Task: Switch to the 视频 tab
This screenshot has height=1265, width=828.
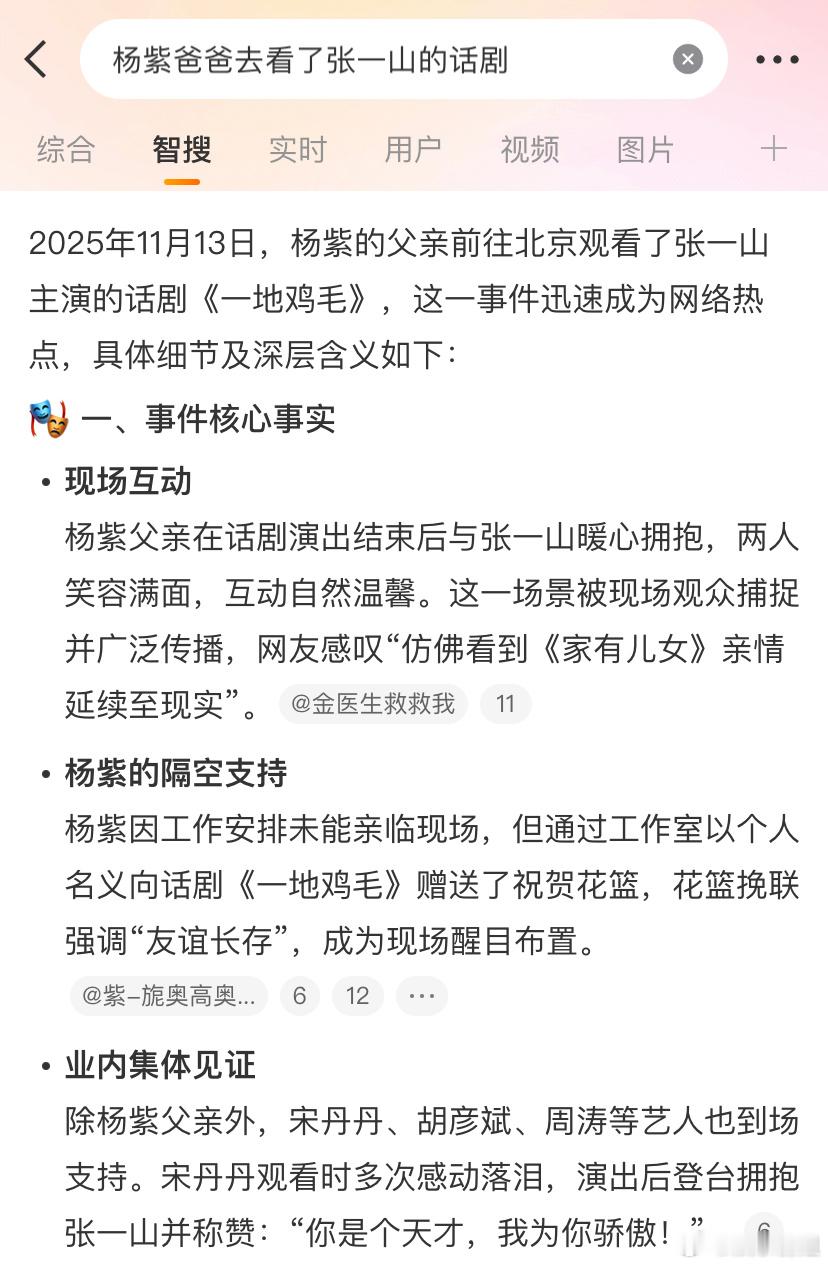Action: coord(528,149)
